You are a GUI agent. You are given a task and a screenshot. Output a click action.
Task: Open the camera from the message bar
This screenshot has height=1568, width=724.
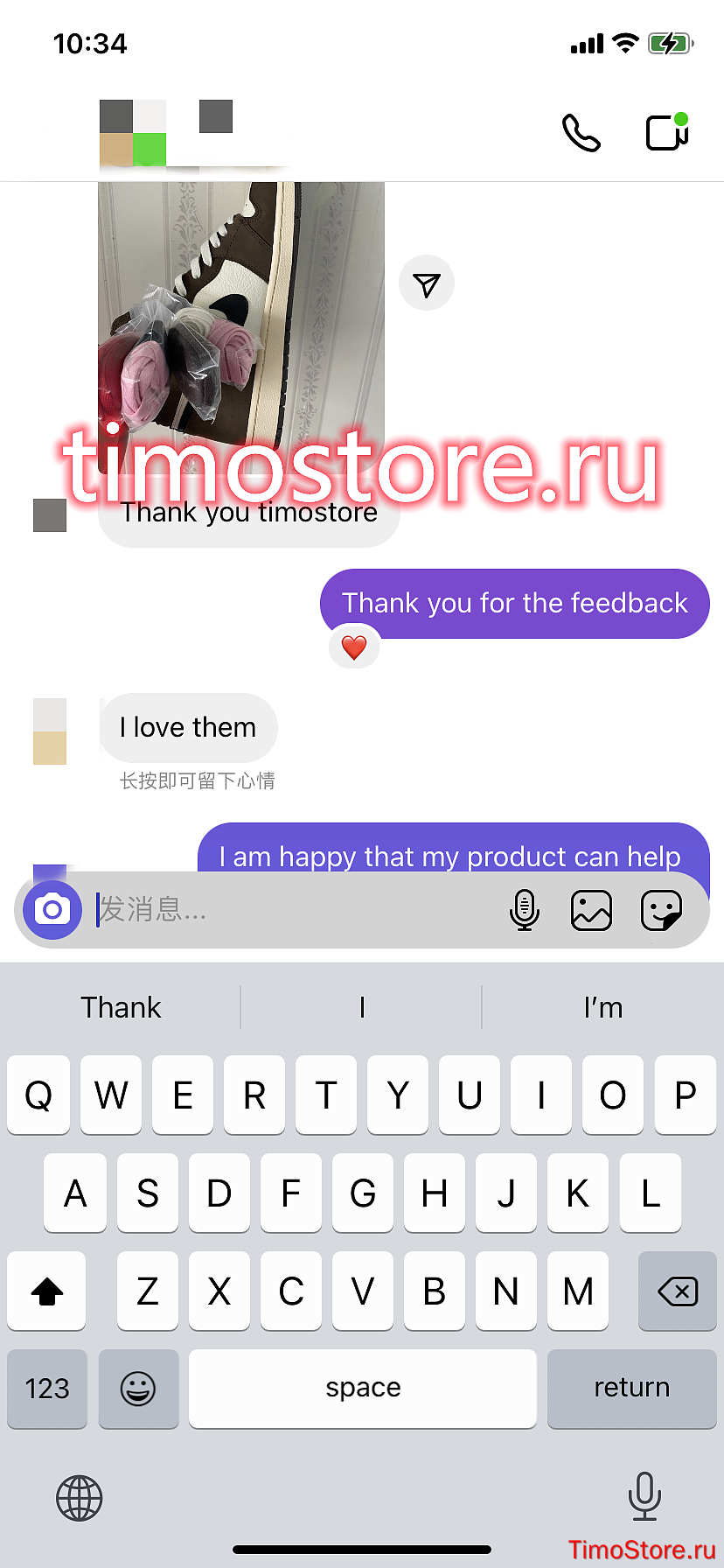coord(52,910)
